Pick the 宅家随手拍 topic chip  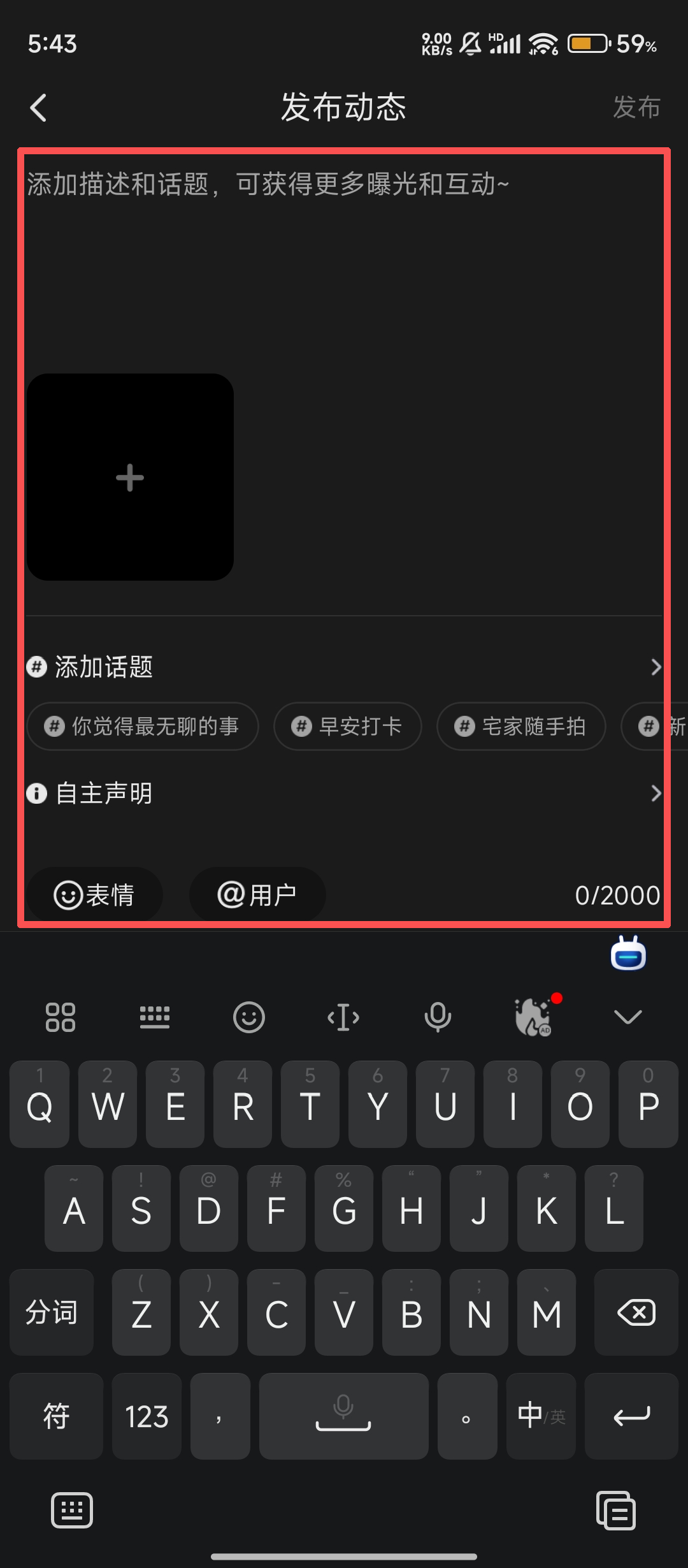coord(521,727)
